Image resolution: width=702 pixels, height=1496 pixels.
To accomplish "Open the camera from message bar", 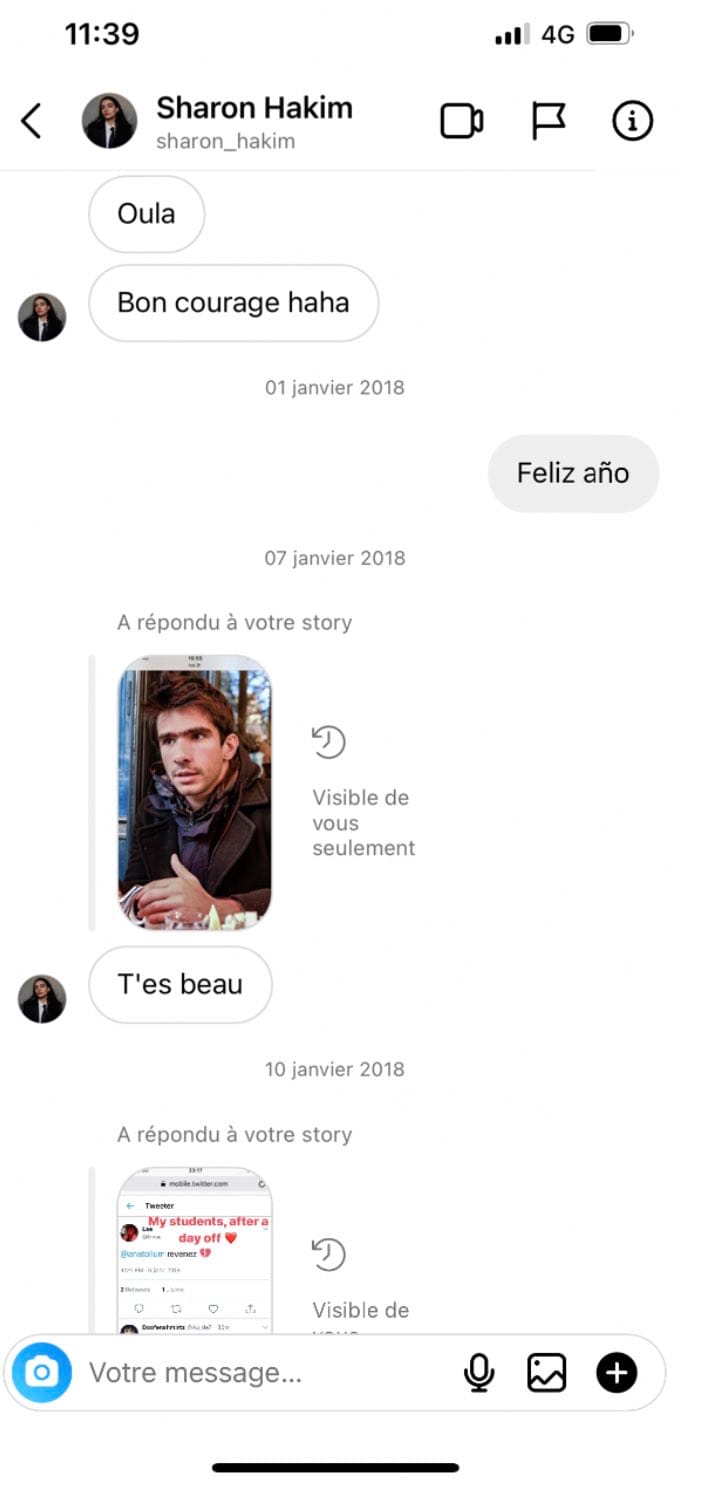I will (42, 1372).
